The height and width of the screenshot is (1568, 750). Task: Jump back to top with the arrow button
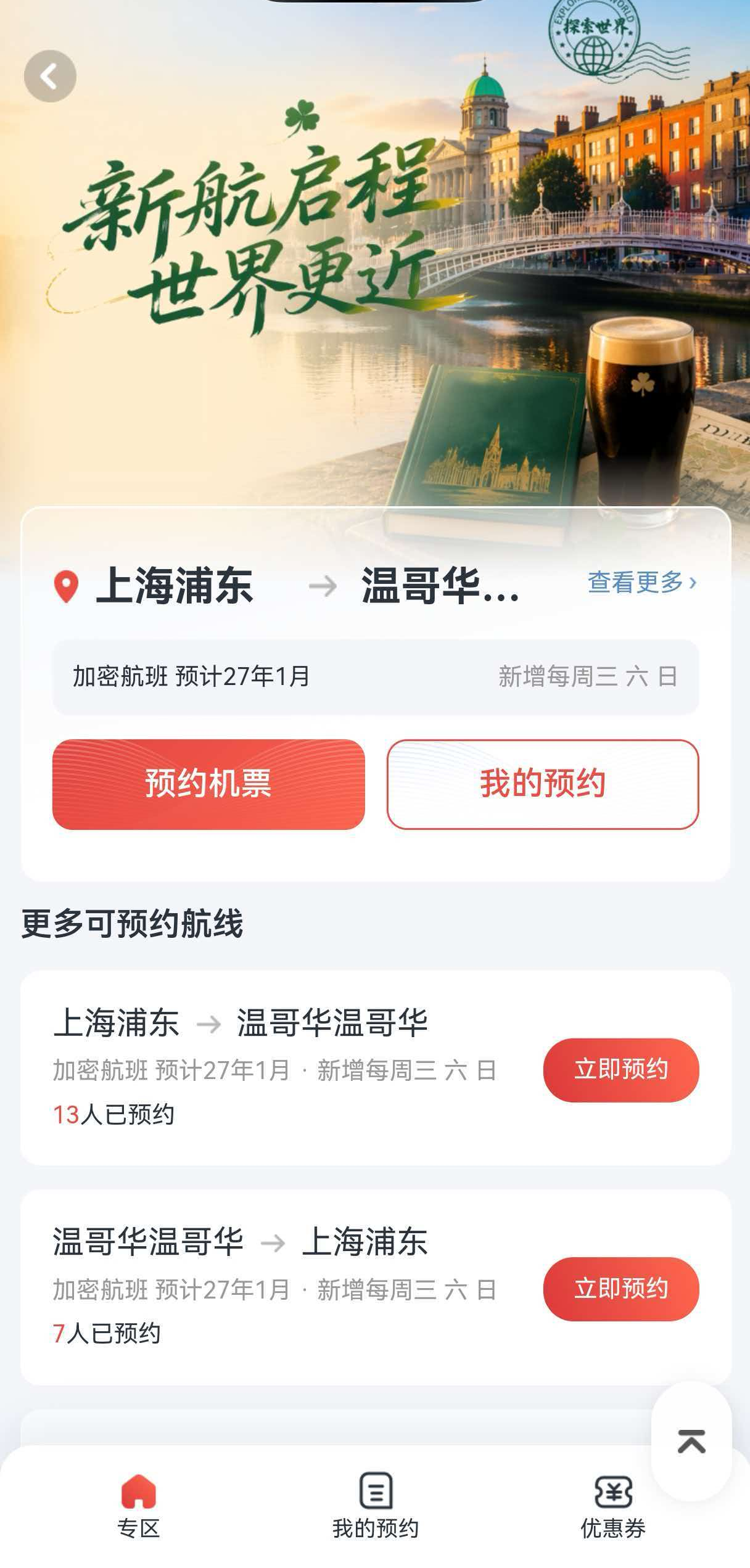(691, 1442)
